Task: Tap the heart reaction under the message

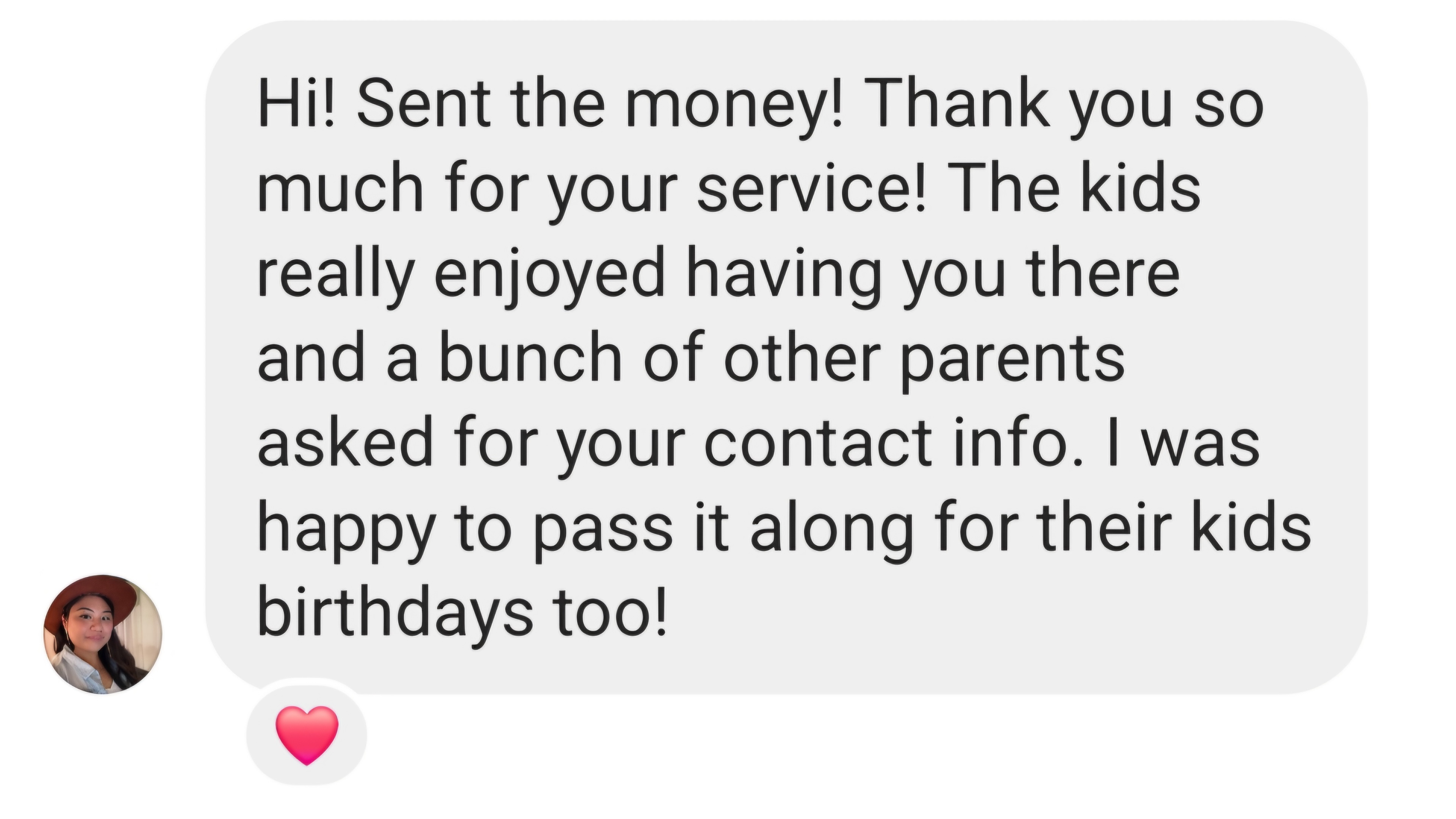Action: coord(307,735)
